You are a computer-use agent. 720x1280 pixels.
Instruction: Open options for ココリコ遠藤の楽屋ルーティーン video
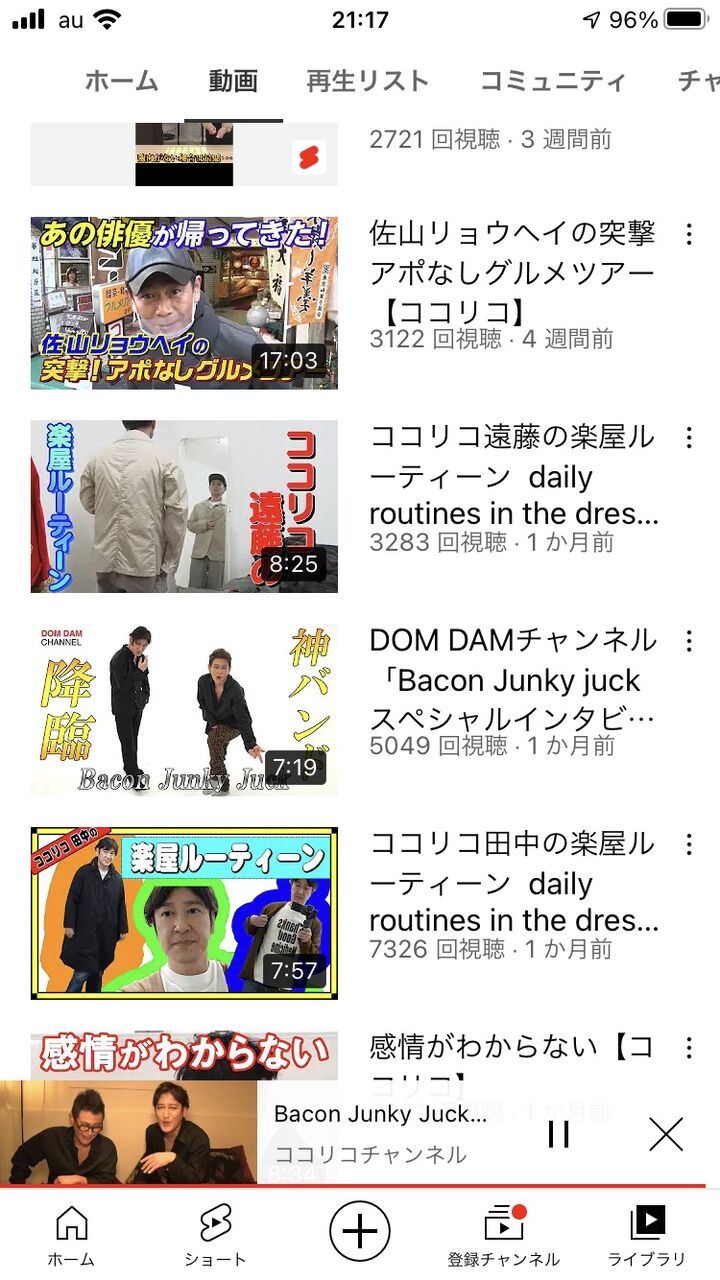[x=688, y=438]
